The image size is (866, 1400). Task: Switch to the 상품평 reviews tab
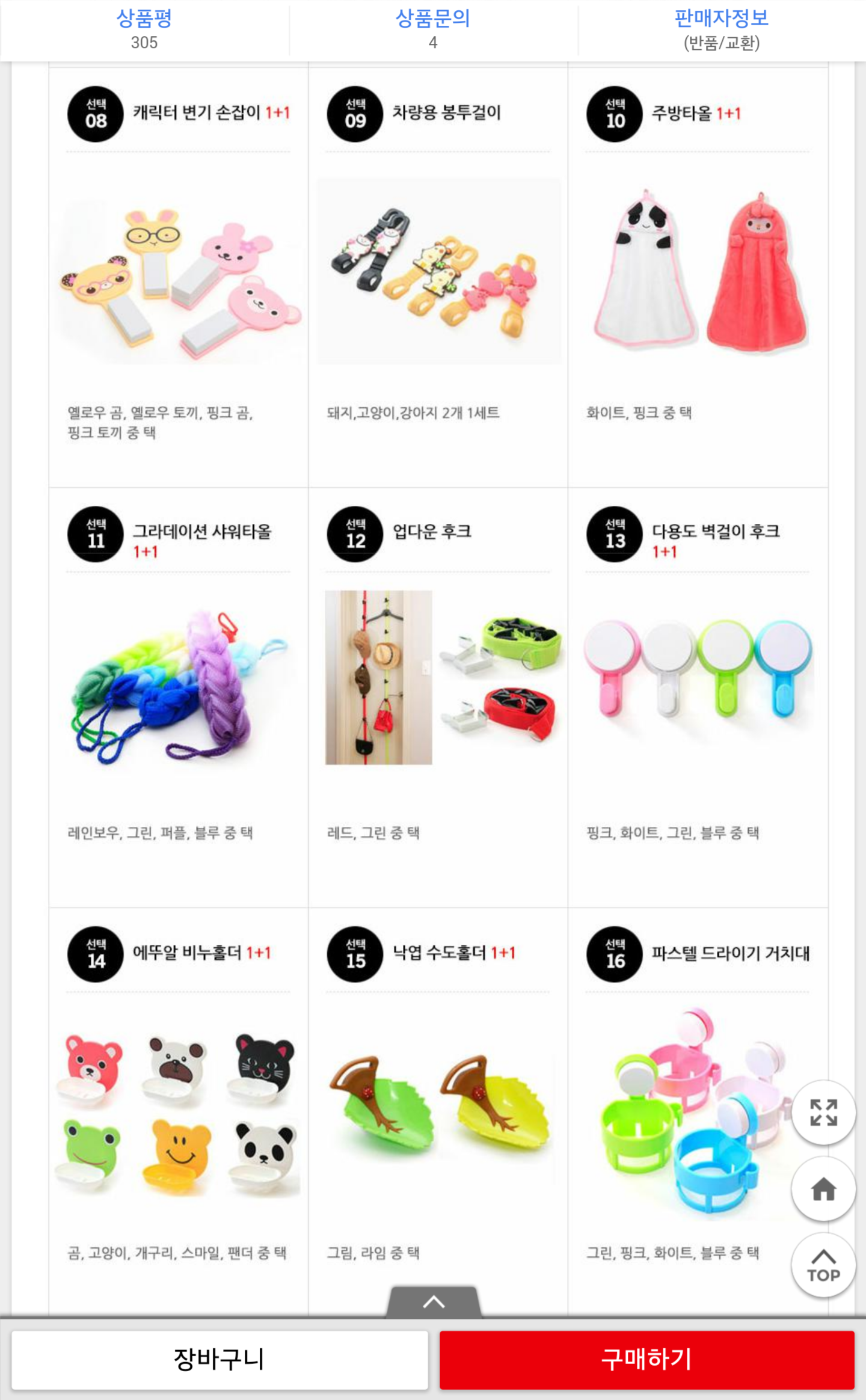(x=144, y=29)
